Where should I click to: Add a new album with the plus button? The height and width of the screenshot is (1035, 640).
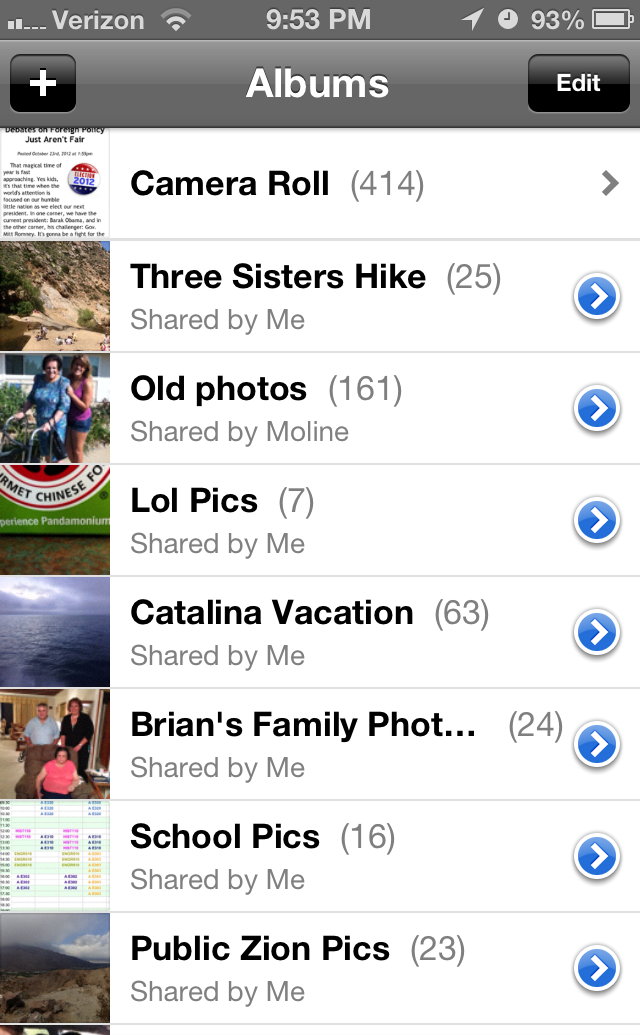42,84
